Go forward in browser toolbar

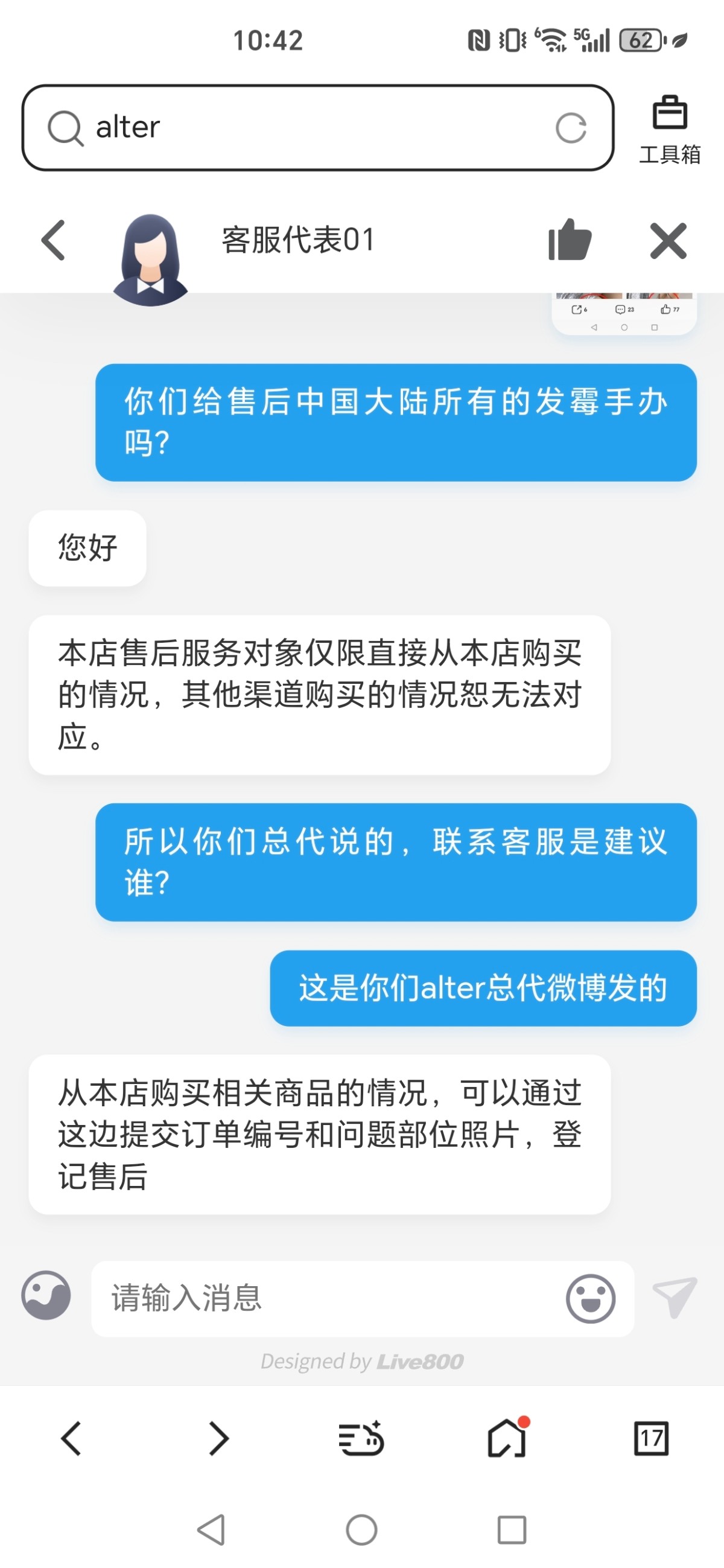(218, 1438)
